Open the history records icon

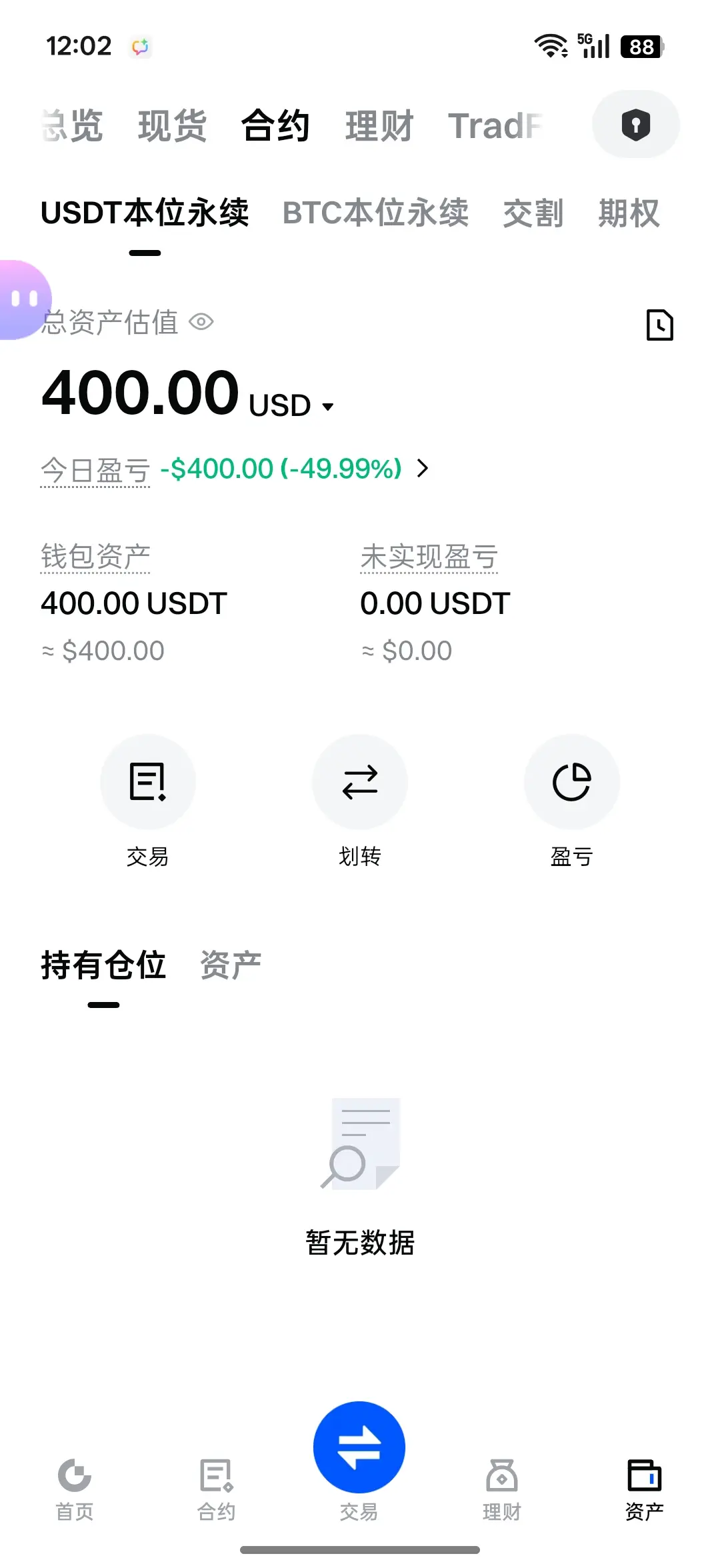coord(659,325)
